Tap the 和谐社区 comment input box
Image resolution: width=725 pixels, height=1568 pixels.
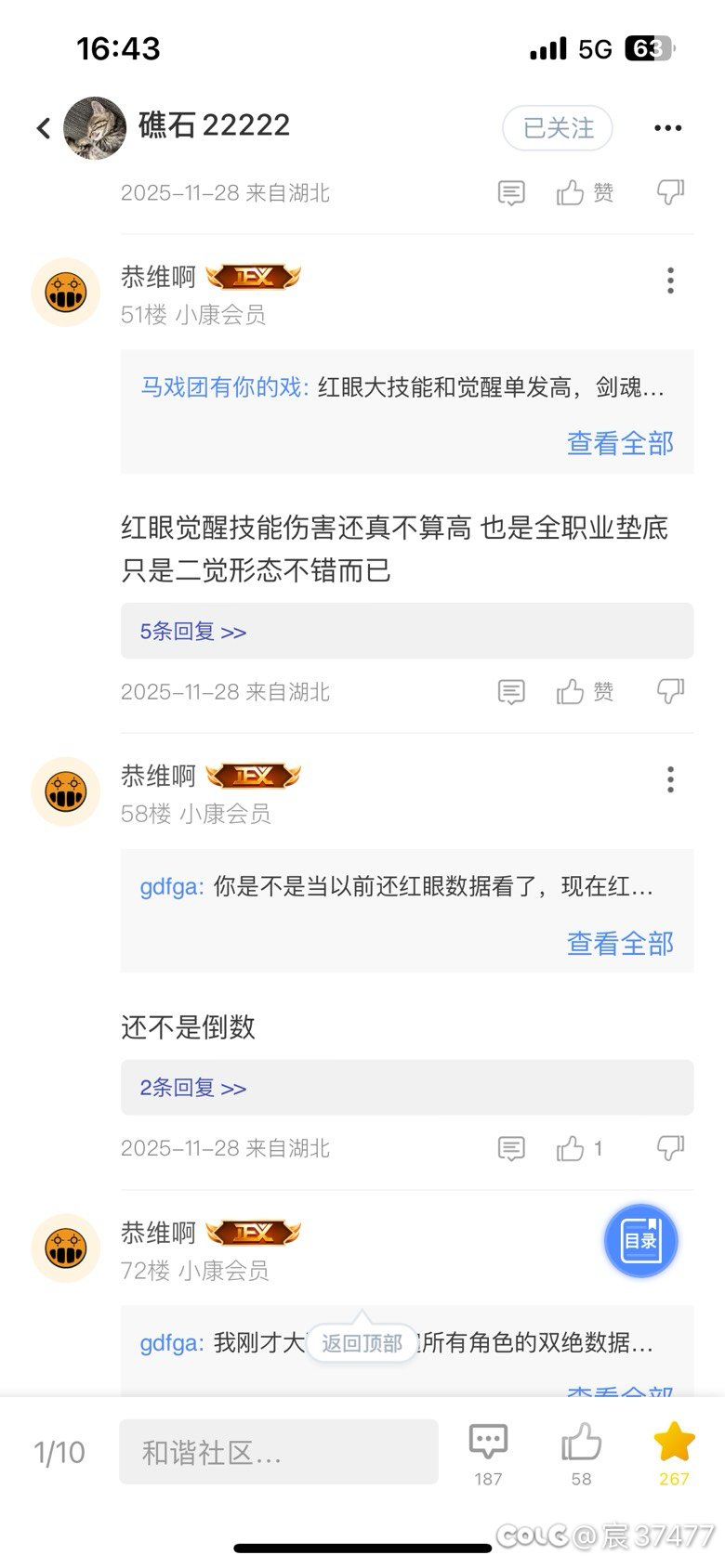click(x=278, y=1452)
